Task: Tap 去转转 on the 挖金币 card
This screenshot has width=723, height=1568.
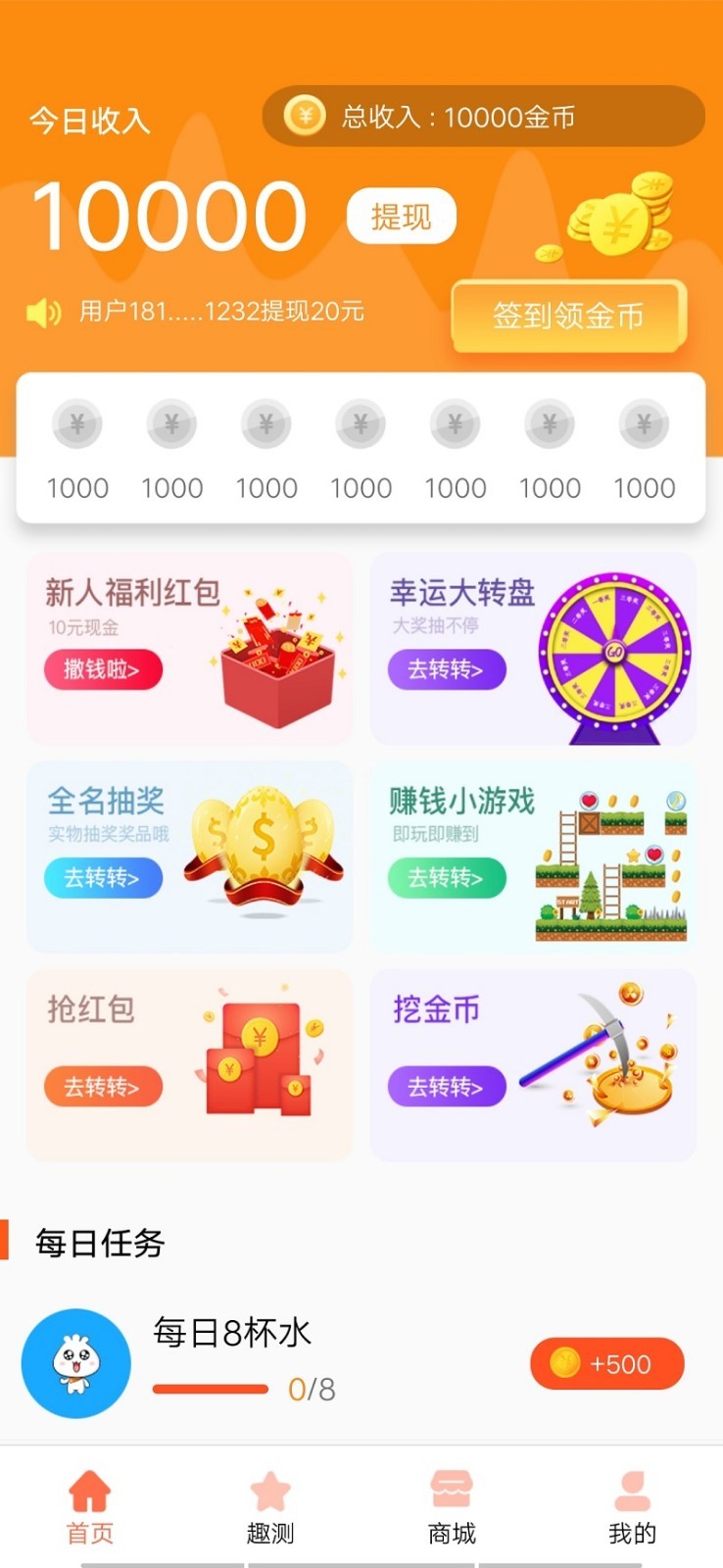Action: [x=446, y=1087]
